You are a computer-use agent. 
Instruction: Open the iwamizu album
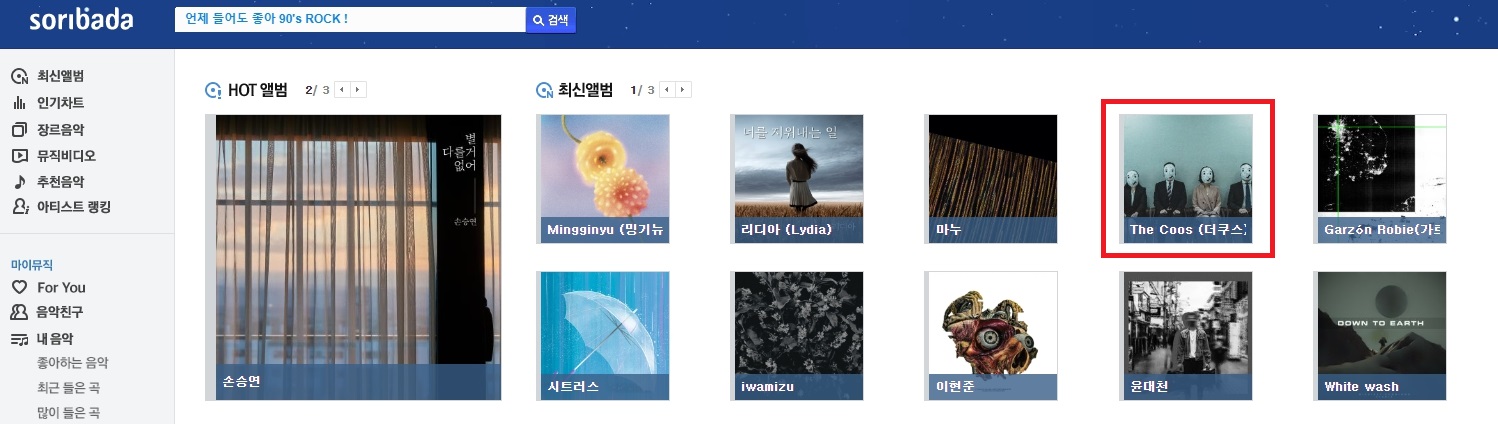pyautogui.click(x=798, y=335)
